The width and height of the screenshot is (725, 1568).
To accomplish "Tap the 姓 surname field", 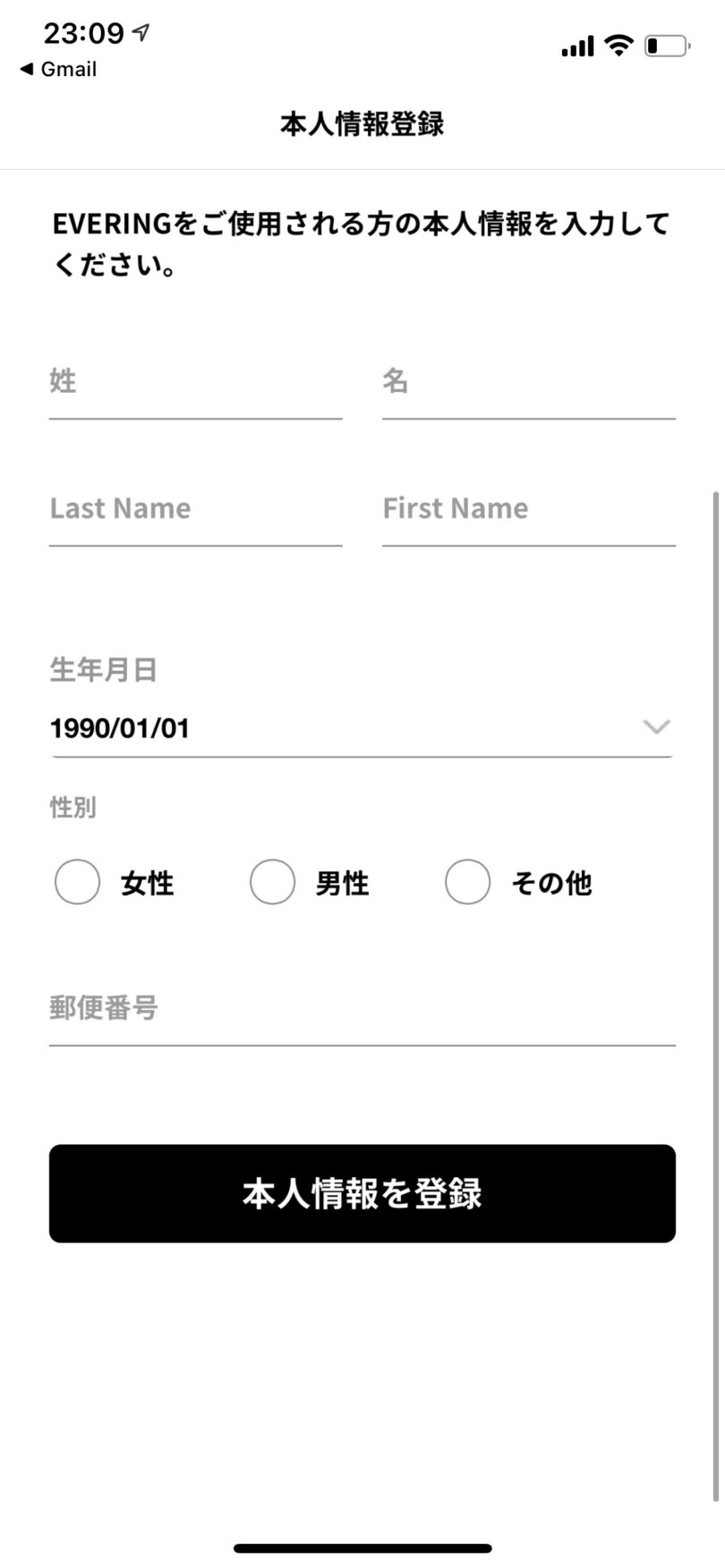I will [x=195, y=383].
